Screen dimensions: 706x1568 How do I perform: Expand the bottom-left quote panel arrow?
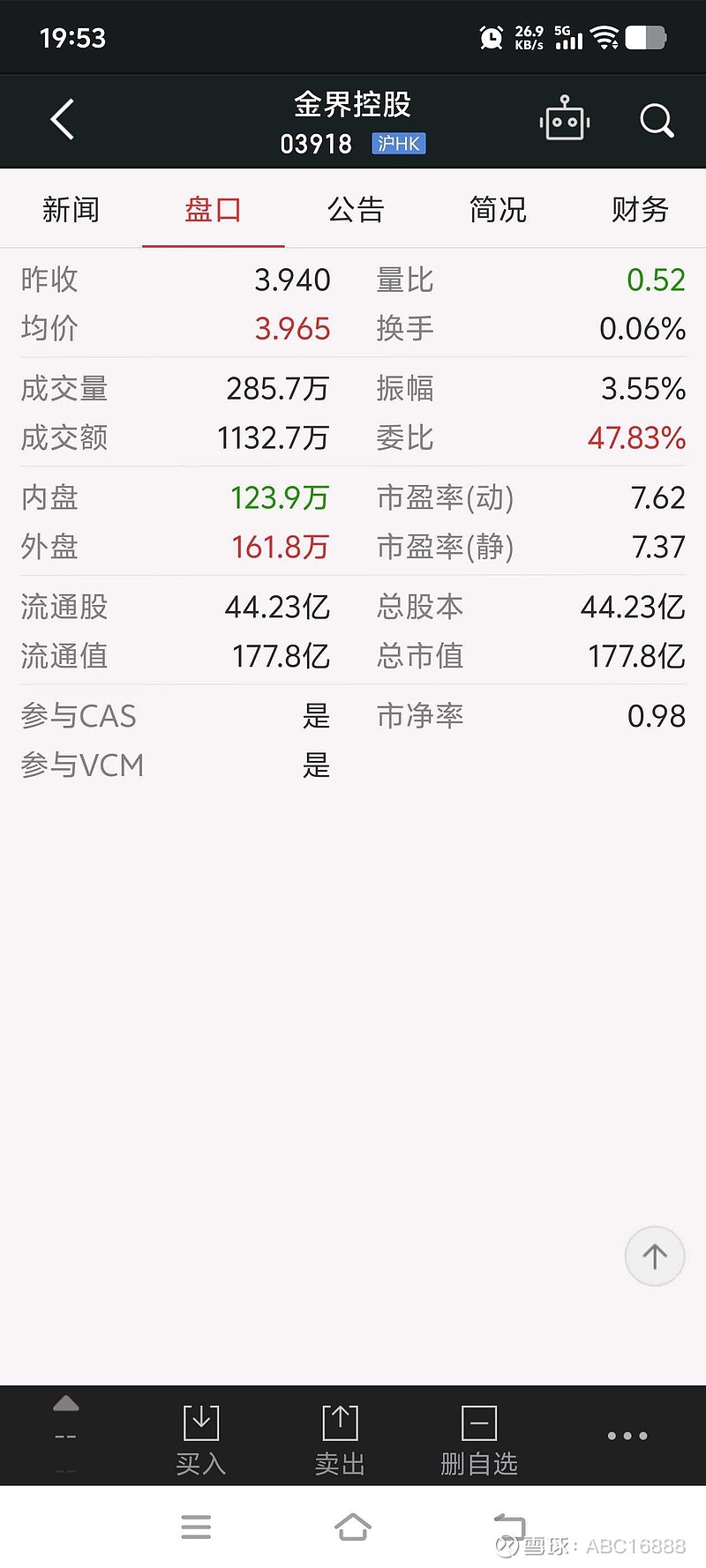pos(66,1404)
